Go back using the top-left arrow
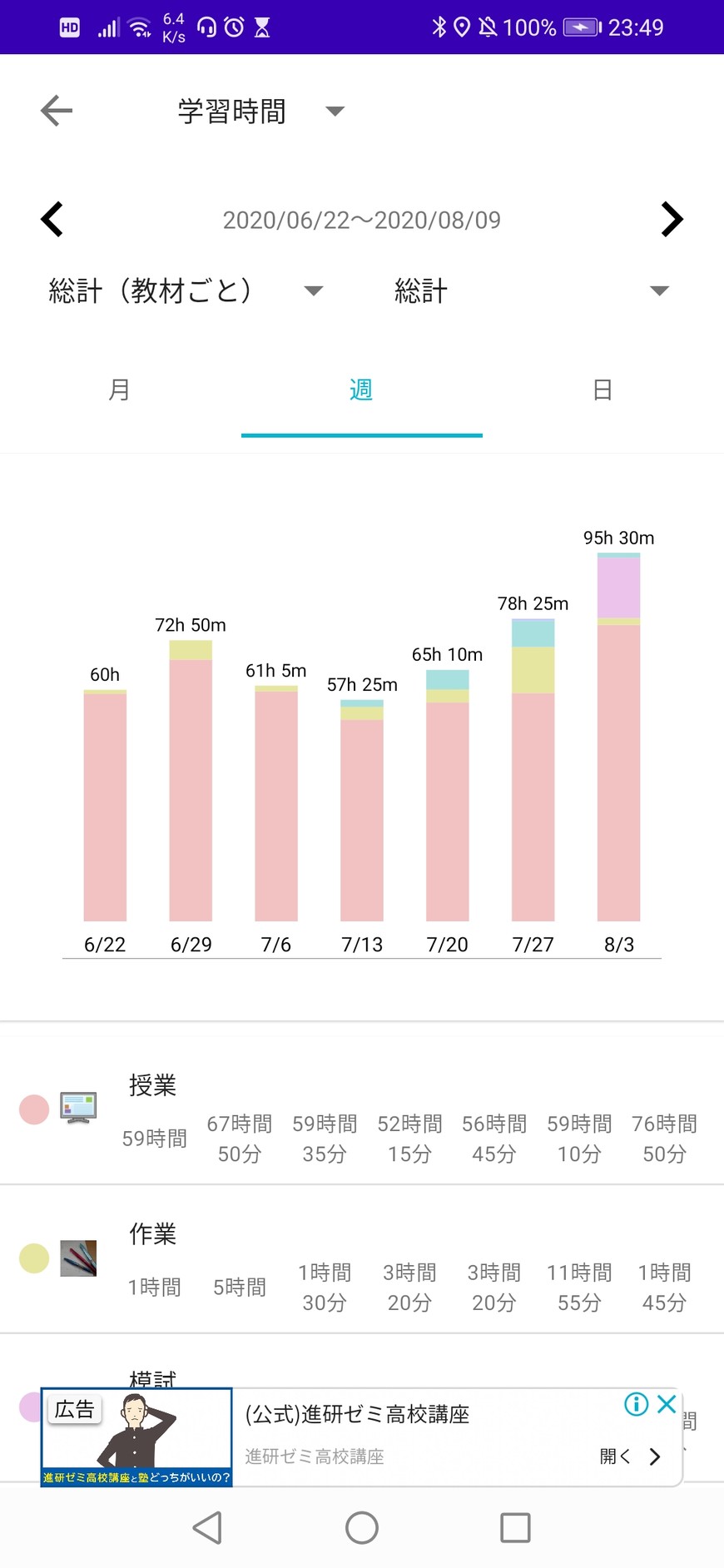The width and height of the screenshot is (724, 1568). (57, 111)
